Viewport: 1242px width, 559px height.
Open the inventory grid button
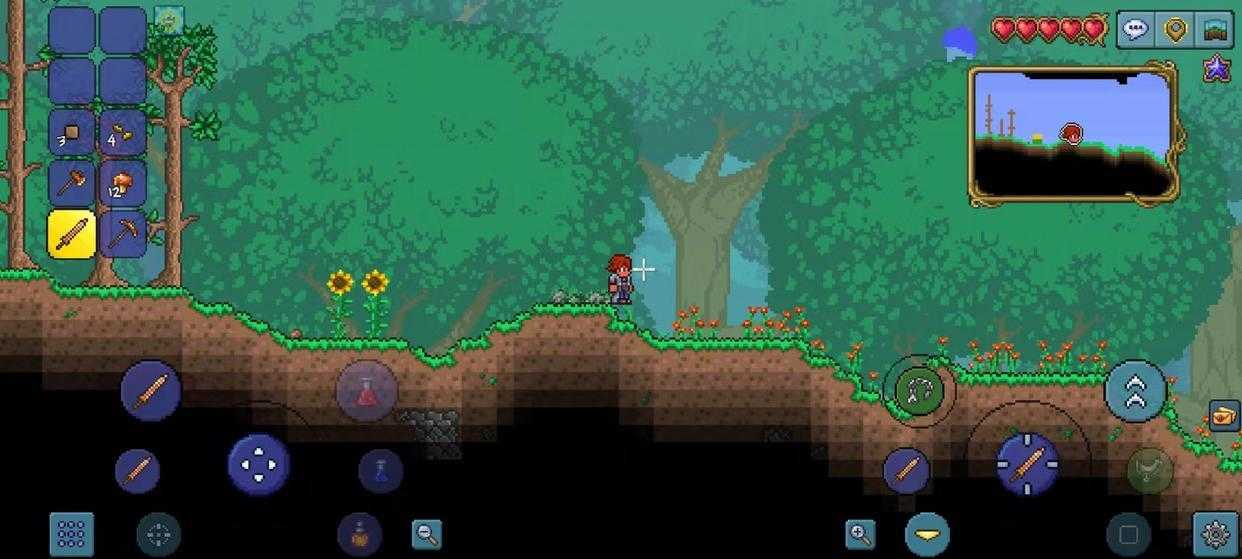click(x=71, y=535)
